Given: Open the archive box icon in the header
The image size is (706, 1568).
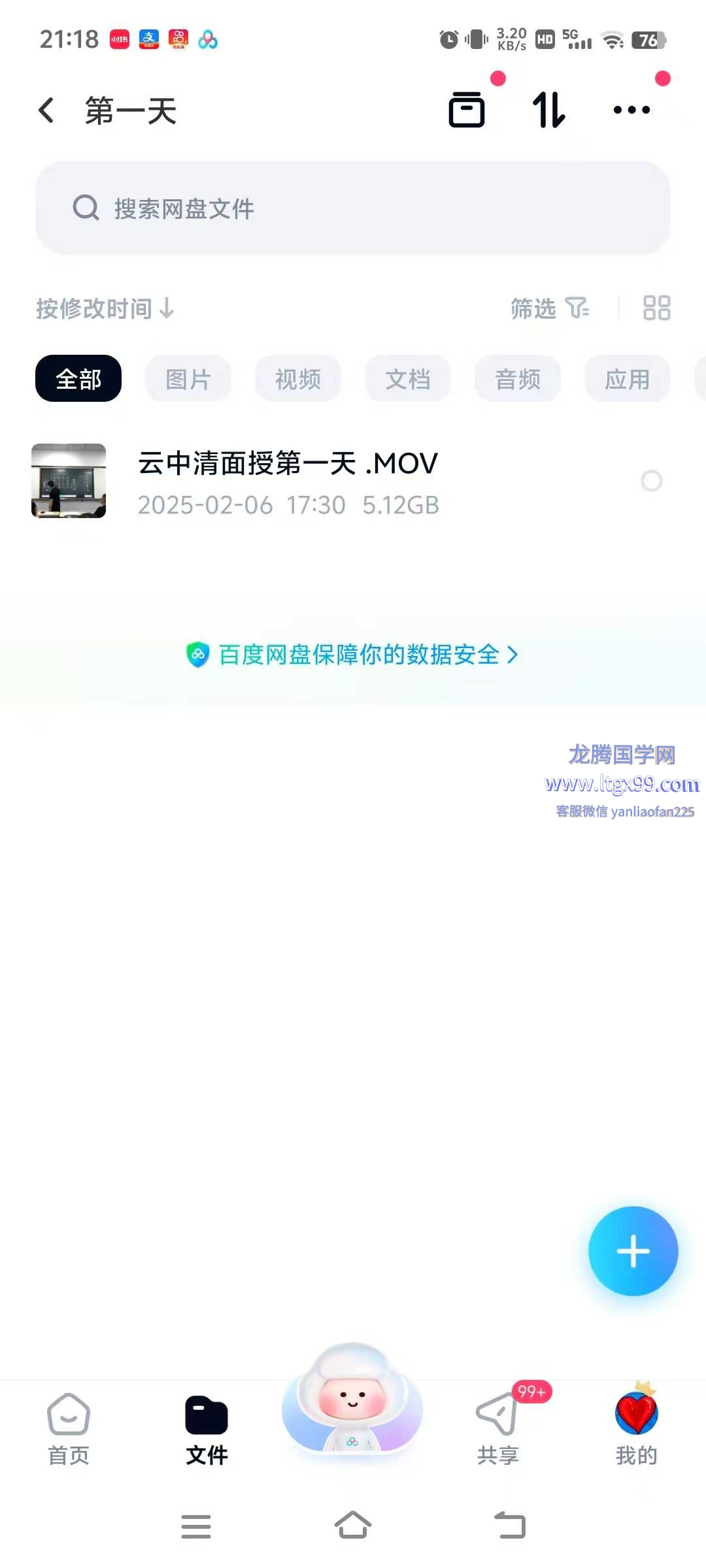Looking at the screenshot, I should [x=467, y=110].
